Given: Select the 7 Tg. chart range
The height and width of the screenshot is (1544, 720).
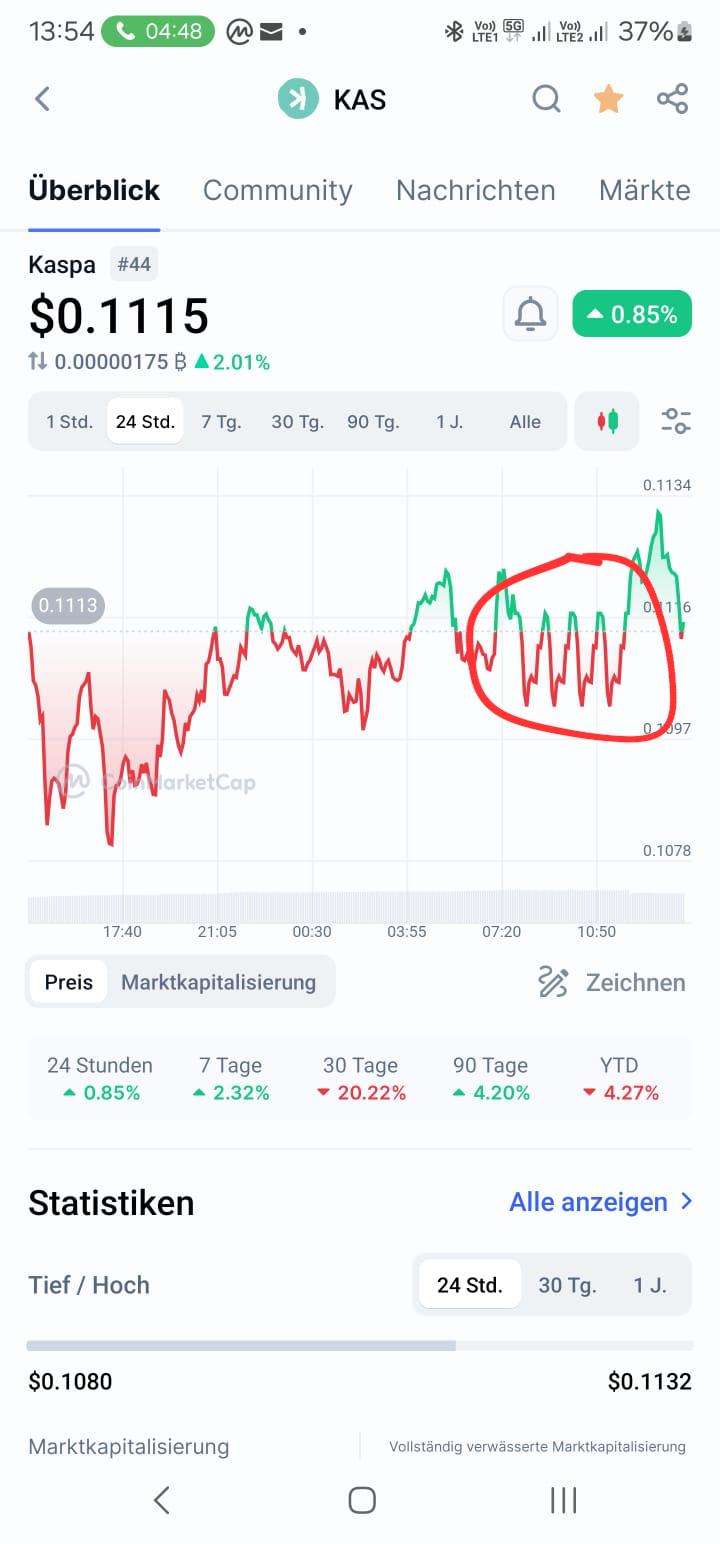Looking at the screenshot, I should (221, 422).
